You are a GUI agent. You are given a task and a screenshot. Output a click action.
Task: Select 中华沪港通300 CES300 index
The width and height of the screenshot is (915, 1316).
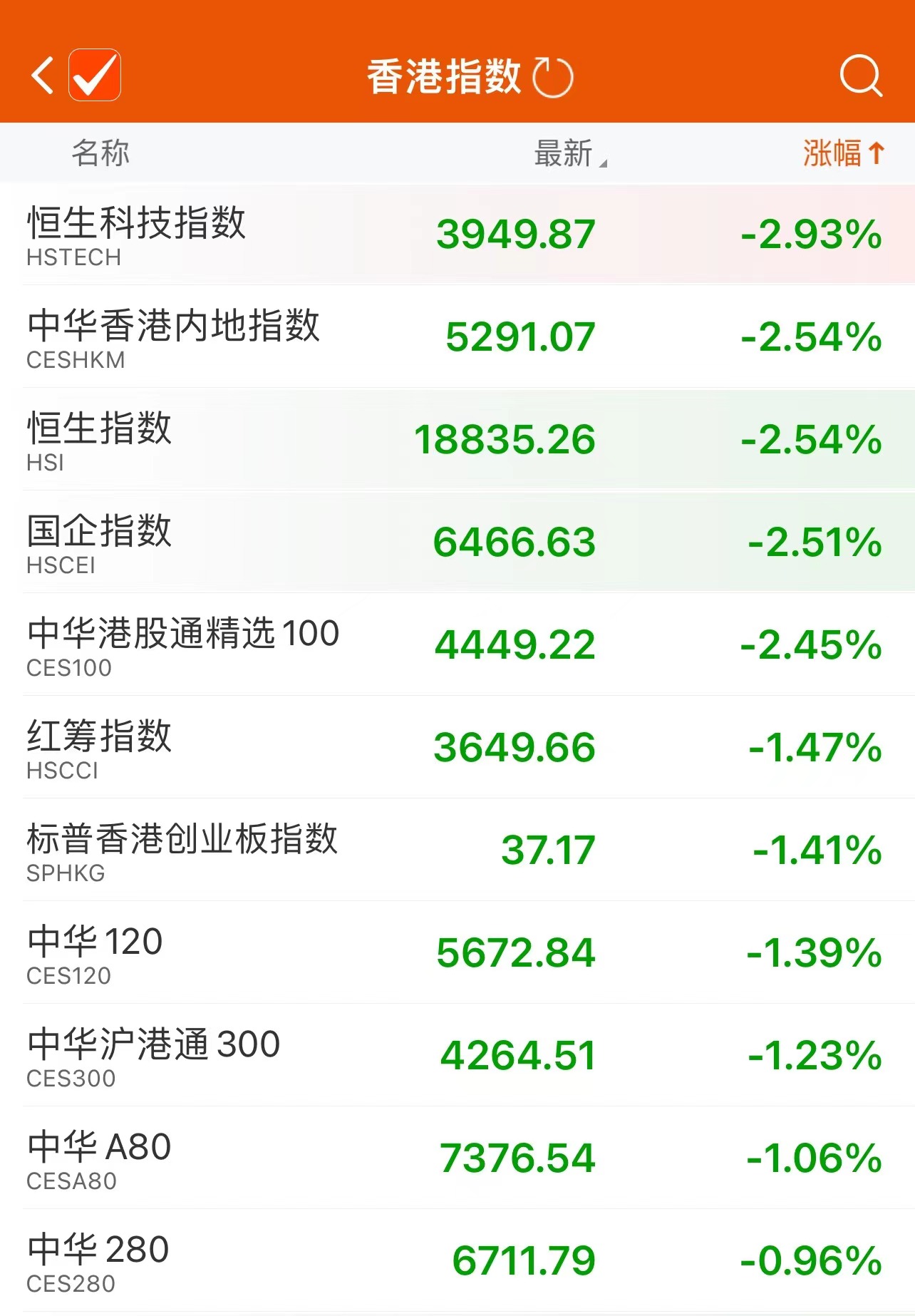tap(153, 1056)
